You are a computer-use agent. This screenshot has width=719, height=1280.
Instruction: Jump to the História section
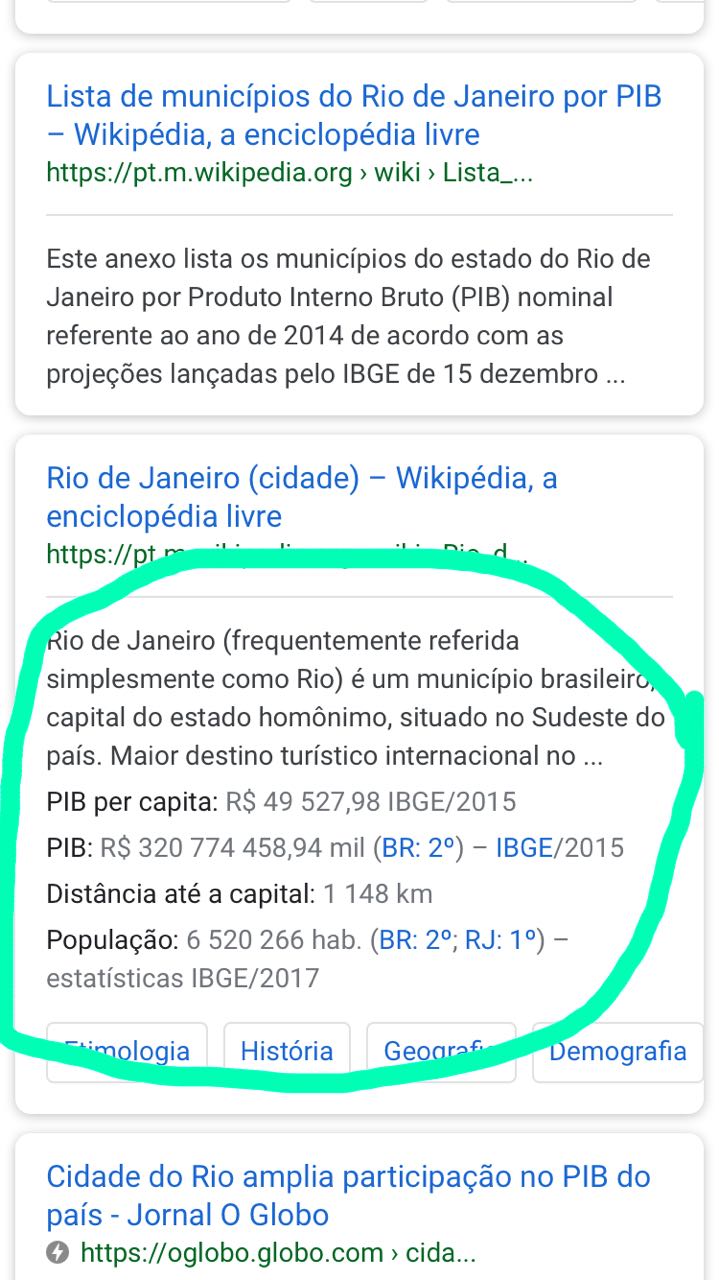click(x=287, y=1052)
